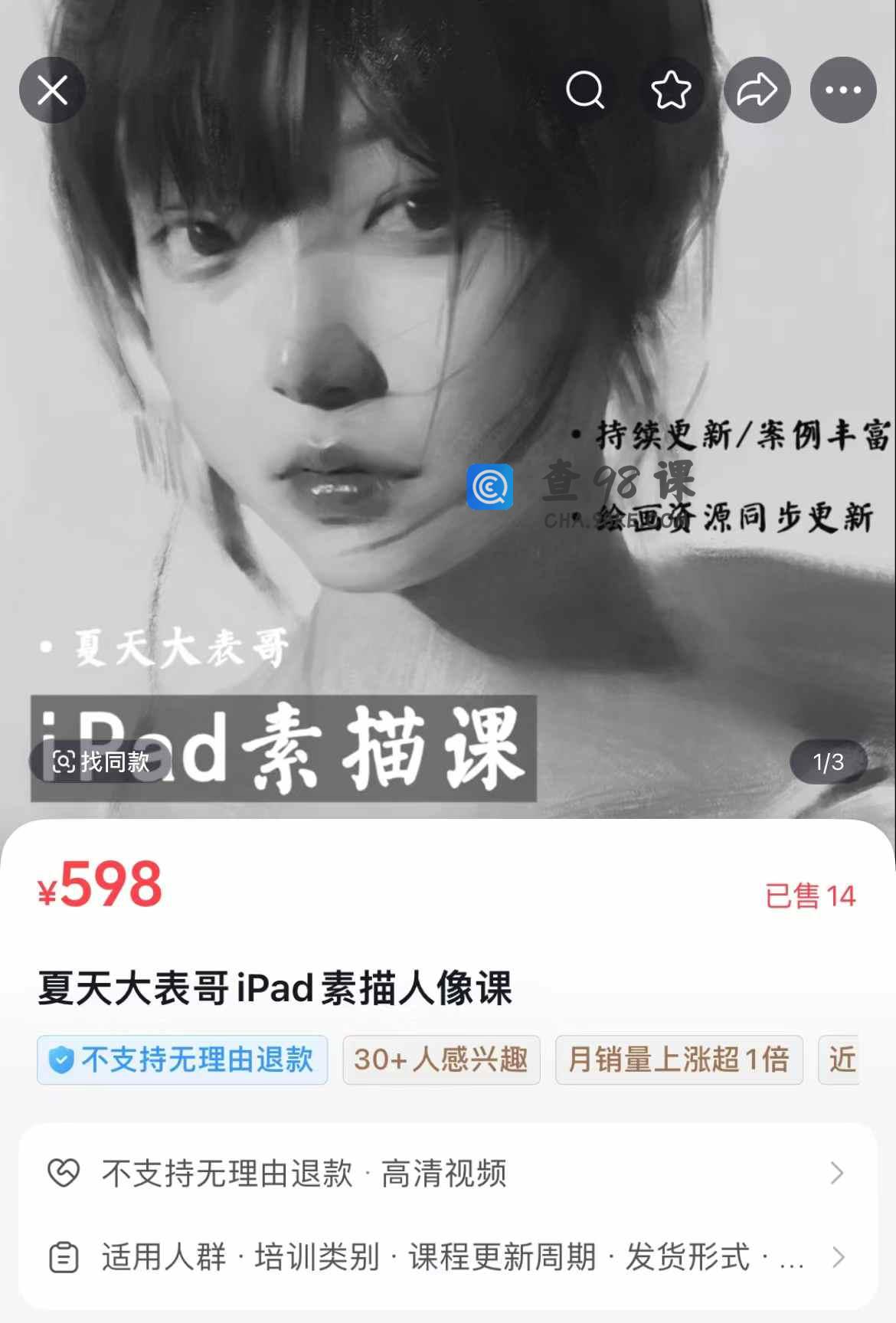Close this product page
This screenshot has height=1323, width=896.
click(52, 90)
